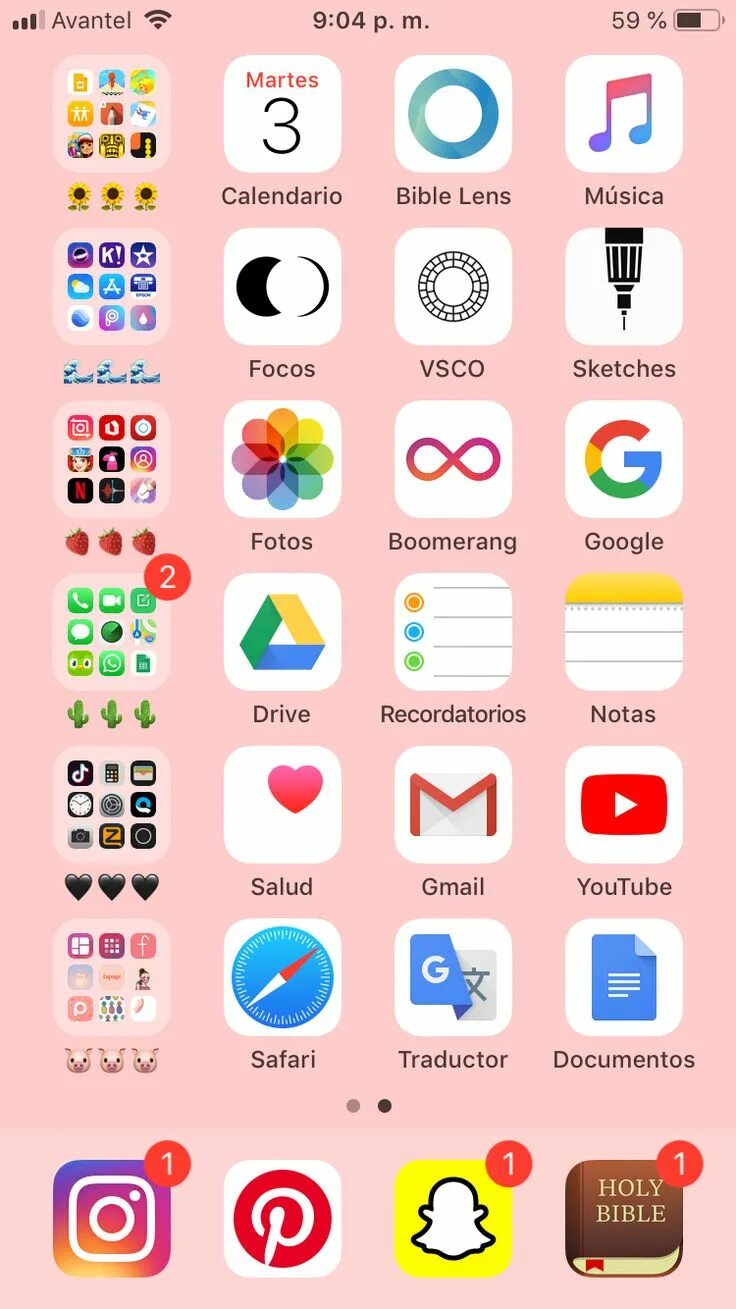This screenshot has width=736, height=1309.
Task: Open Fotos
Action: [282, 460]
